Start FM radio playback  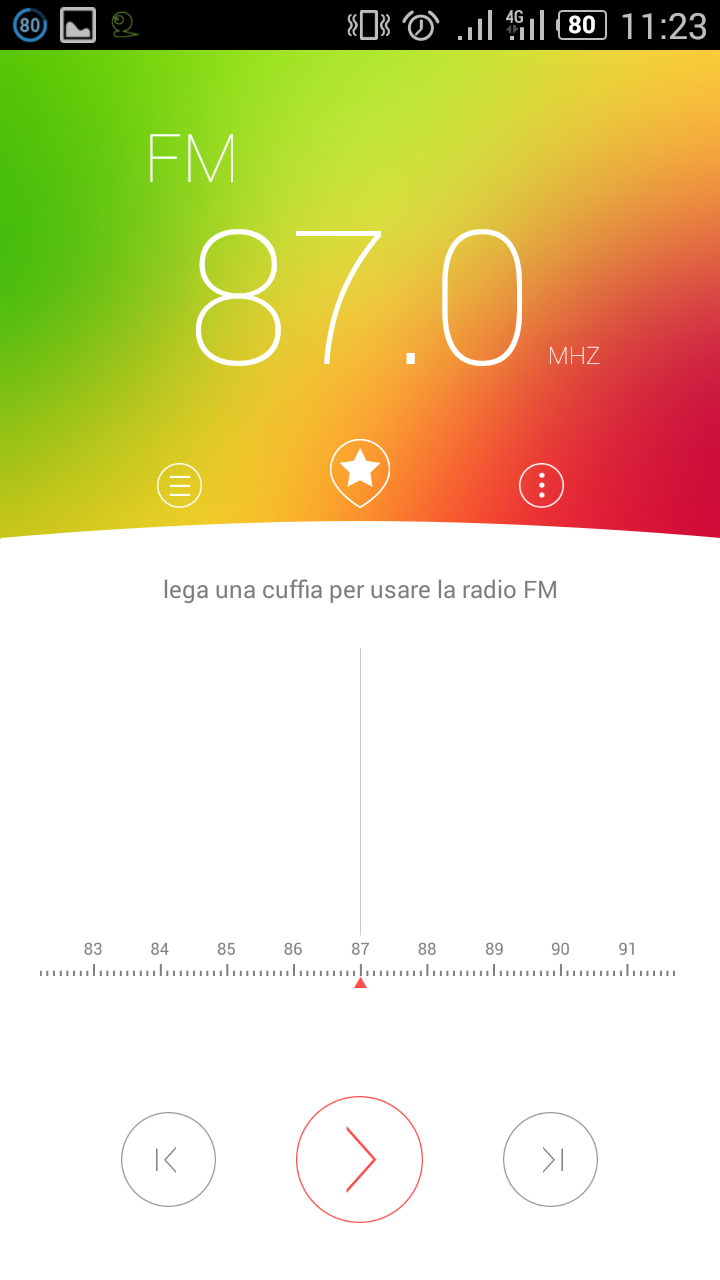click(360, 1159)
